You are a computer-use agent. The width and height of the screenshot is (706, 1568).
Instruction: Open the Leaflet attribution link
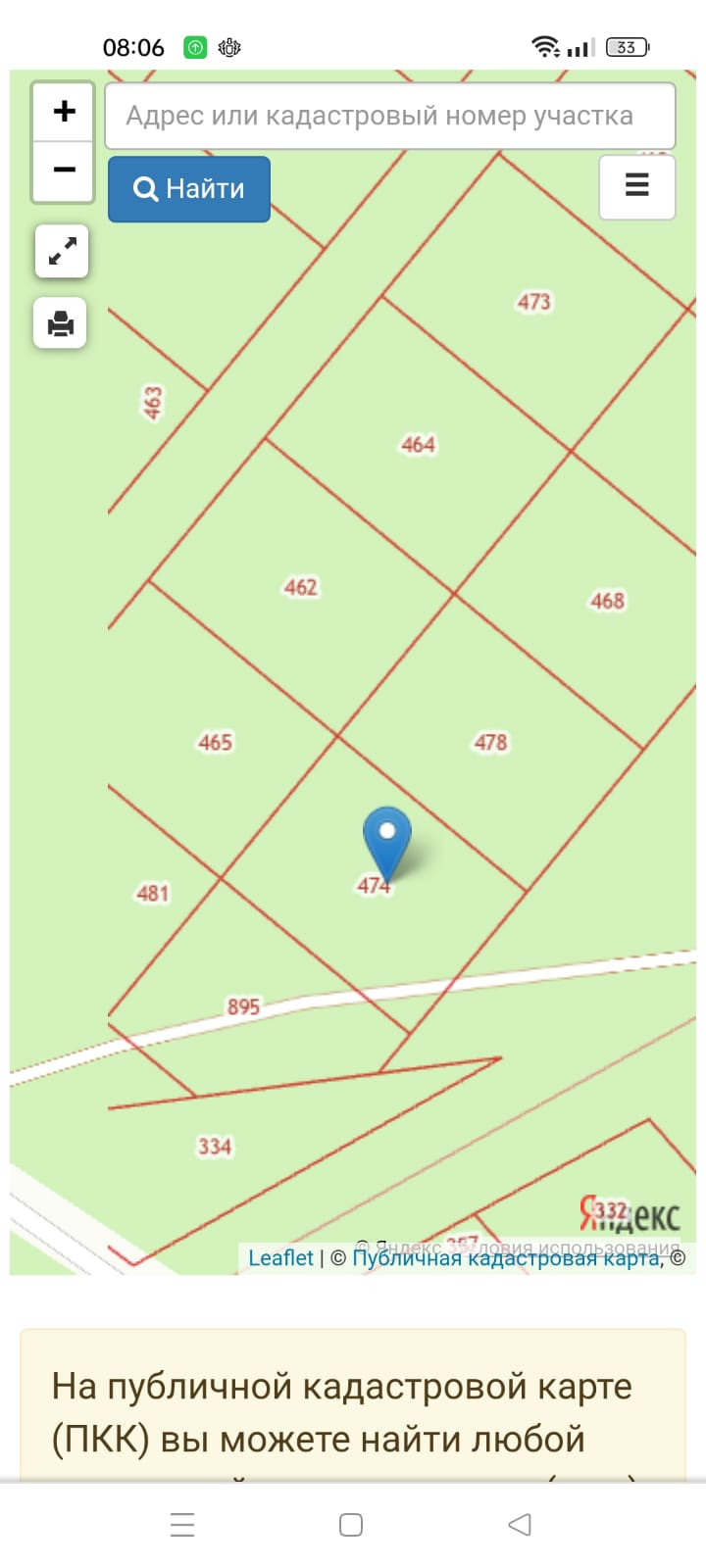tap(280, 1258)
